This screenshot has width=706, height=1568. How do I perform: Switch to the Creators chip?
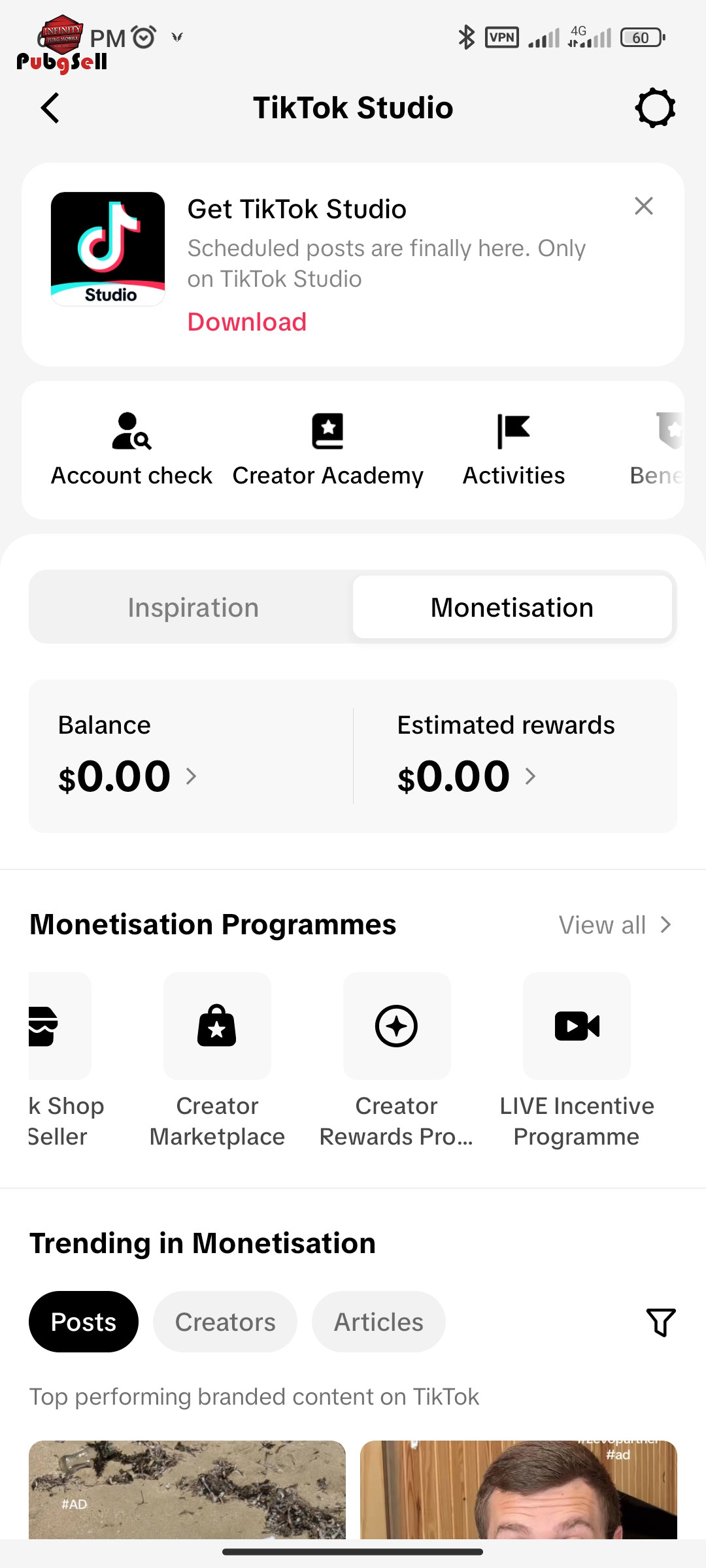(225, 1322)
